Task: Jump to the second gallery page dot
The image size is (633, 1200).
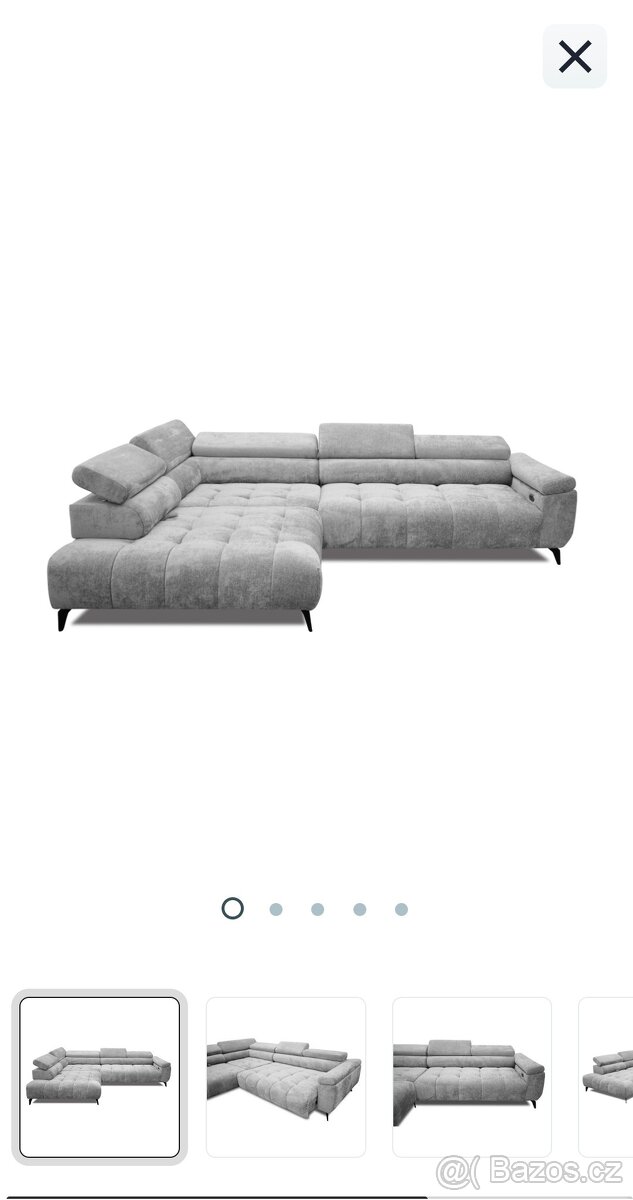Action: pos(276,909)
